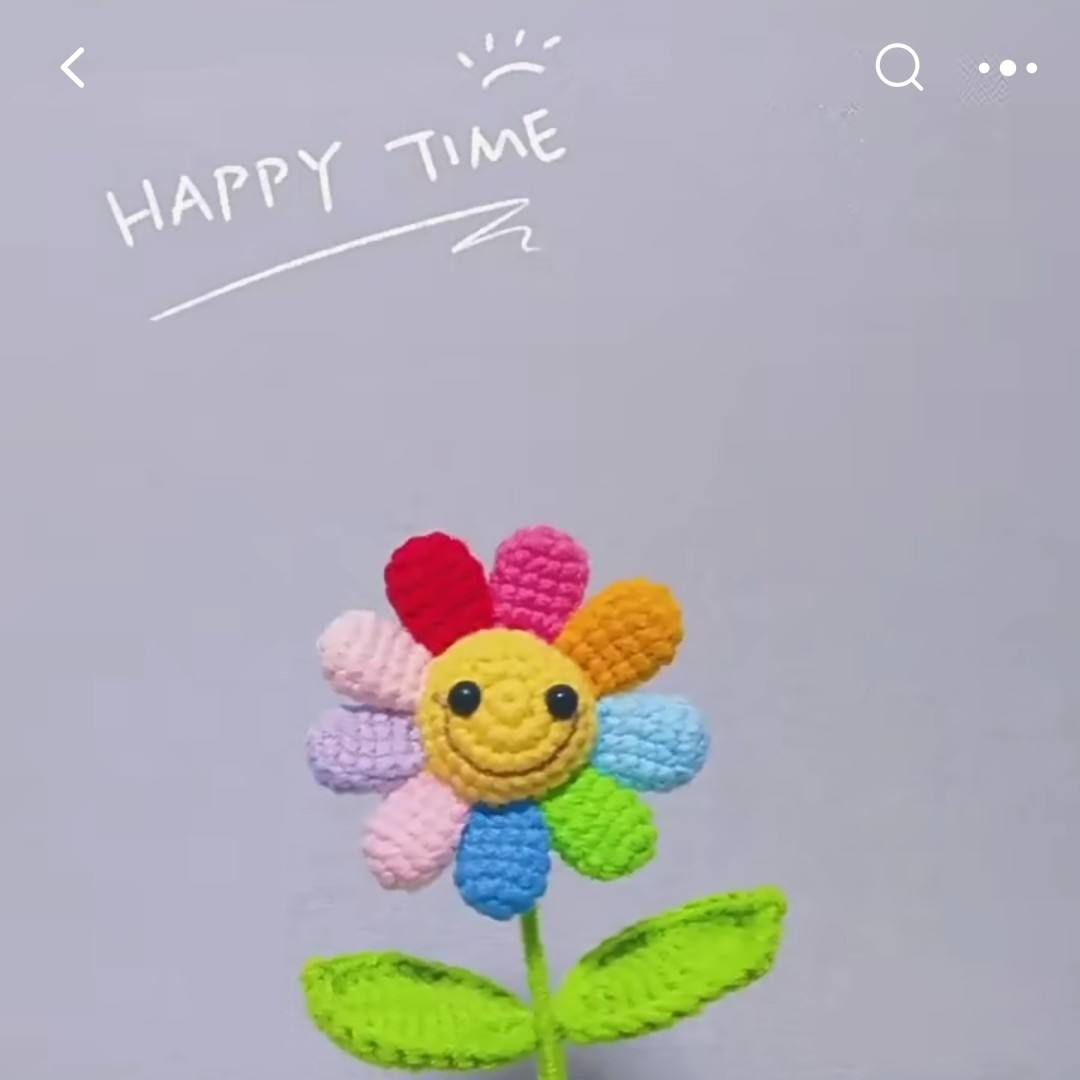Go back using the top-left arrow
Viewport: 1080px width, 1080px height.
pyautogui.click(x=73, y=68)
